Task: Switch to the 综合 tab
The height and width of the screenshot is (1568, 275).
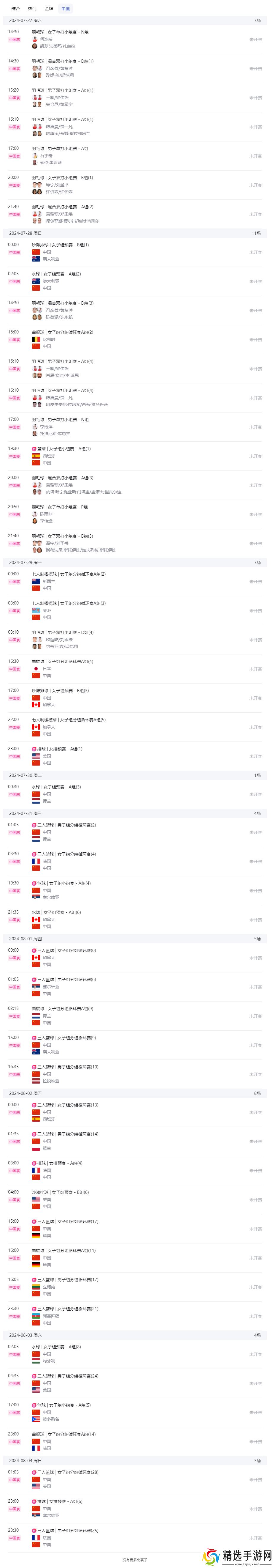Action: pos(15,9)
